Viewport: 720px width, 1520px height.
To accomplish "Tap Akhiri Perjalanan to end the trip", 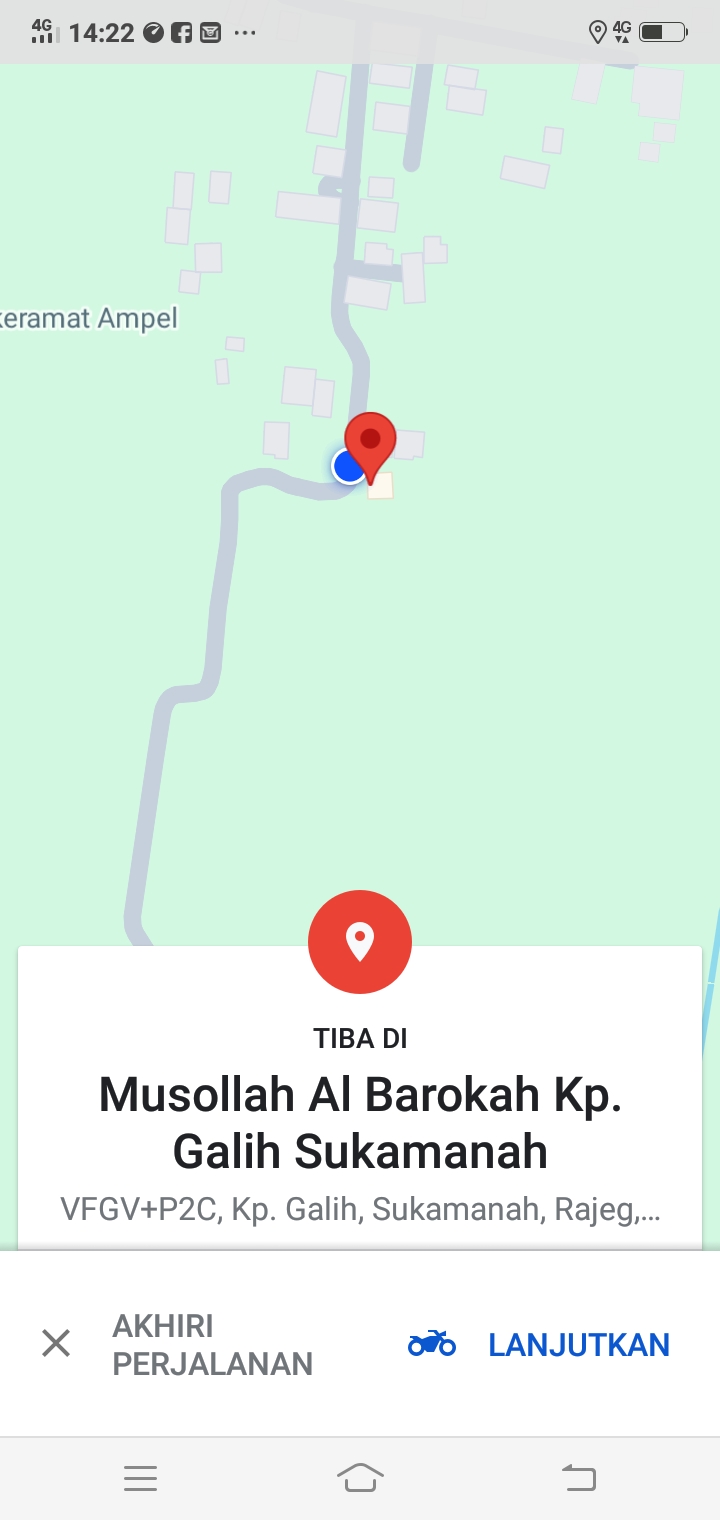I will click(x=178, y=1344).
